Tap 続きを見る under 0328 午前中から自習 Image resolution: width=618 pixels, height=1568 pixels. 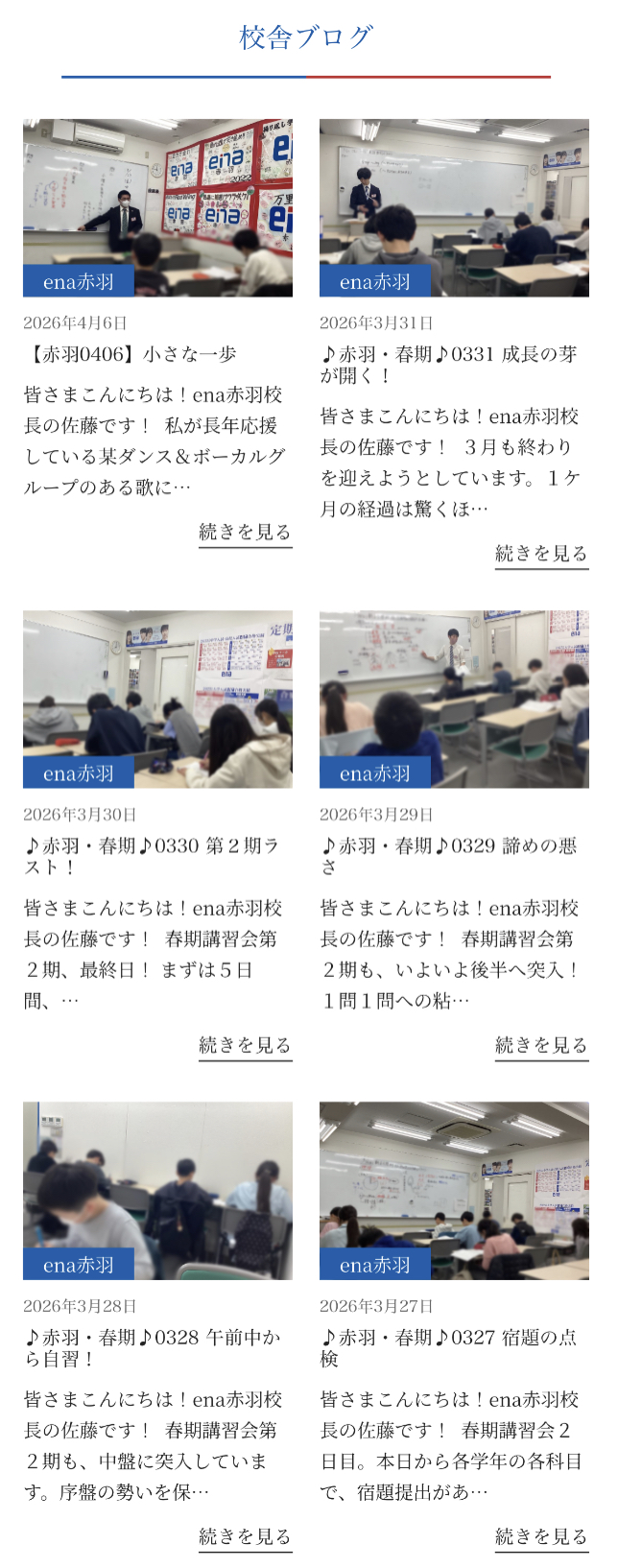tap(245, 1536)
